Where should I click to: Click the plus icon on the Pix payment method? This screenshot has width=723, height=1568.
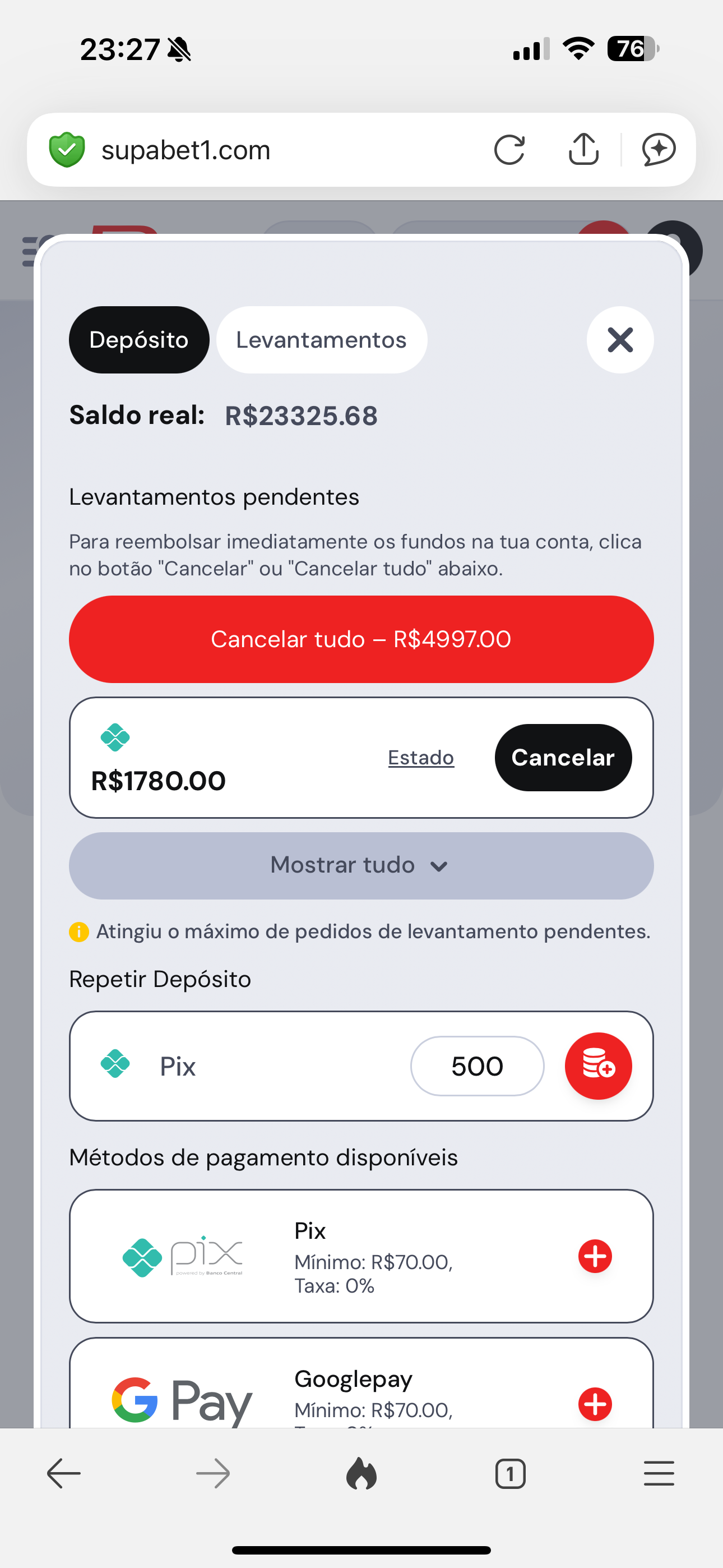[x=595, y=1255]
